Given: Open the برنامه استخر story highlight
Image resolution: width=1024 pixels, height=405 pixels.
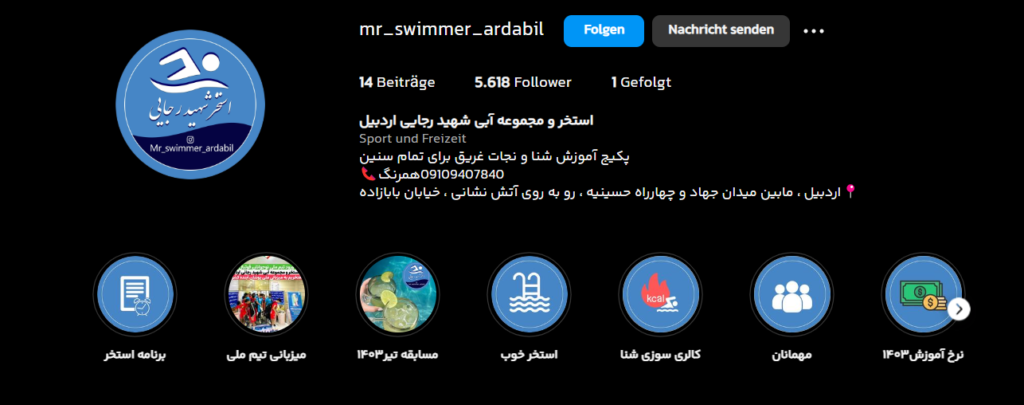Looking at the screenshot, I should (135, 295).
